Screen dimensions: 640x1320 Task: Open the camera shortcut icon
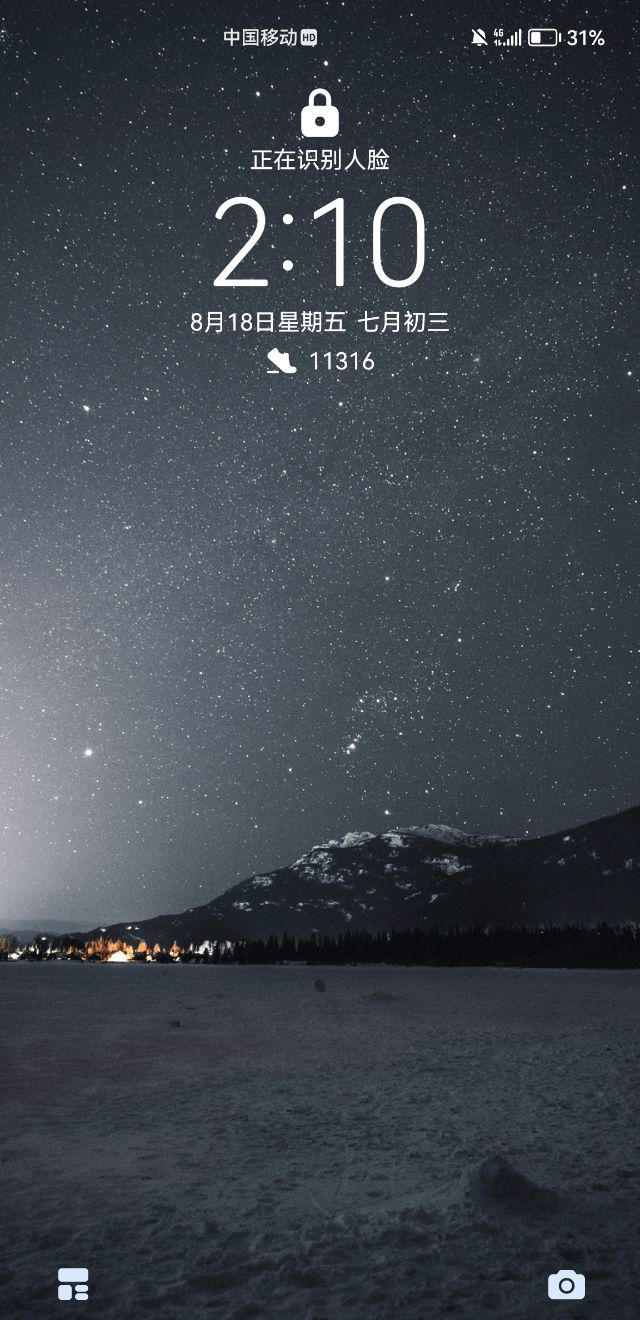[x=566, y=1285]
